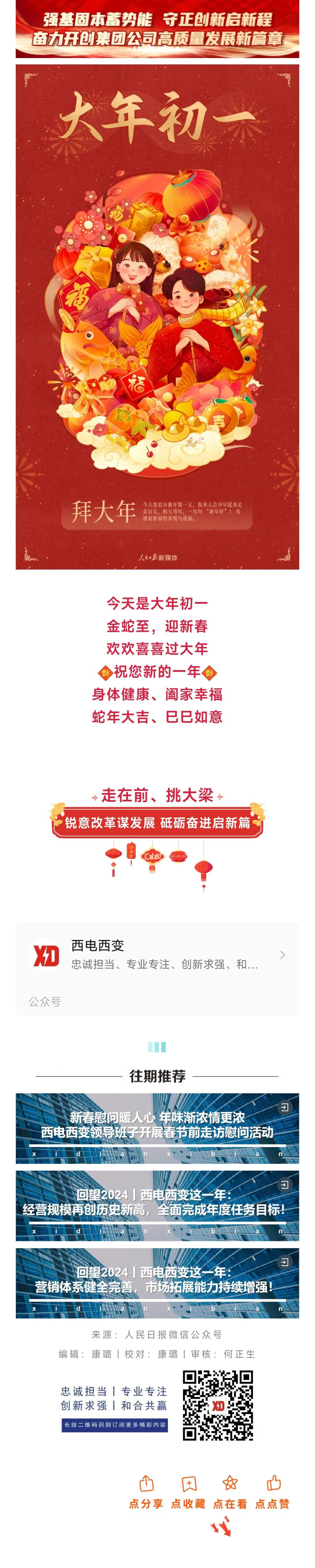Open article 新春慰问暖人心 年味渐浓情更浓

(157, 1127)
